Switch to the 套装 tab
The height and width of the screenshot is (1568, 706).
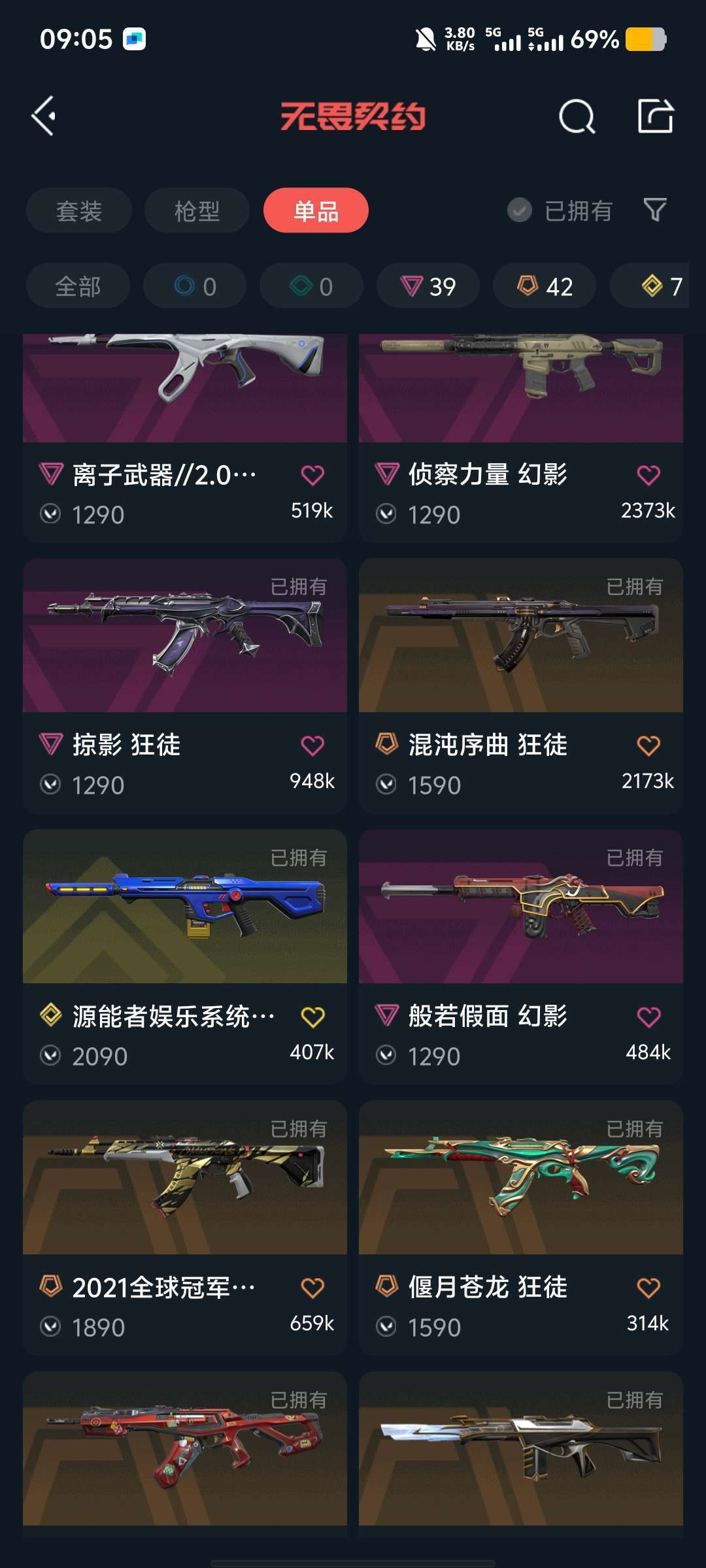tap(79, 210)
